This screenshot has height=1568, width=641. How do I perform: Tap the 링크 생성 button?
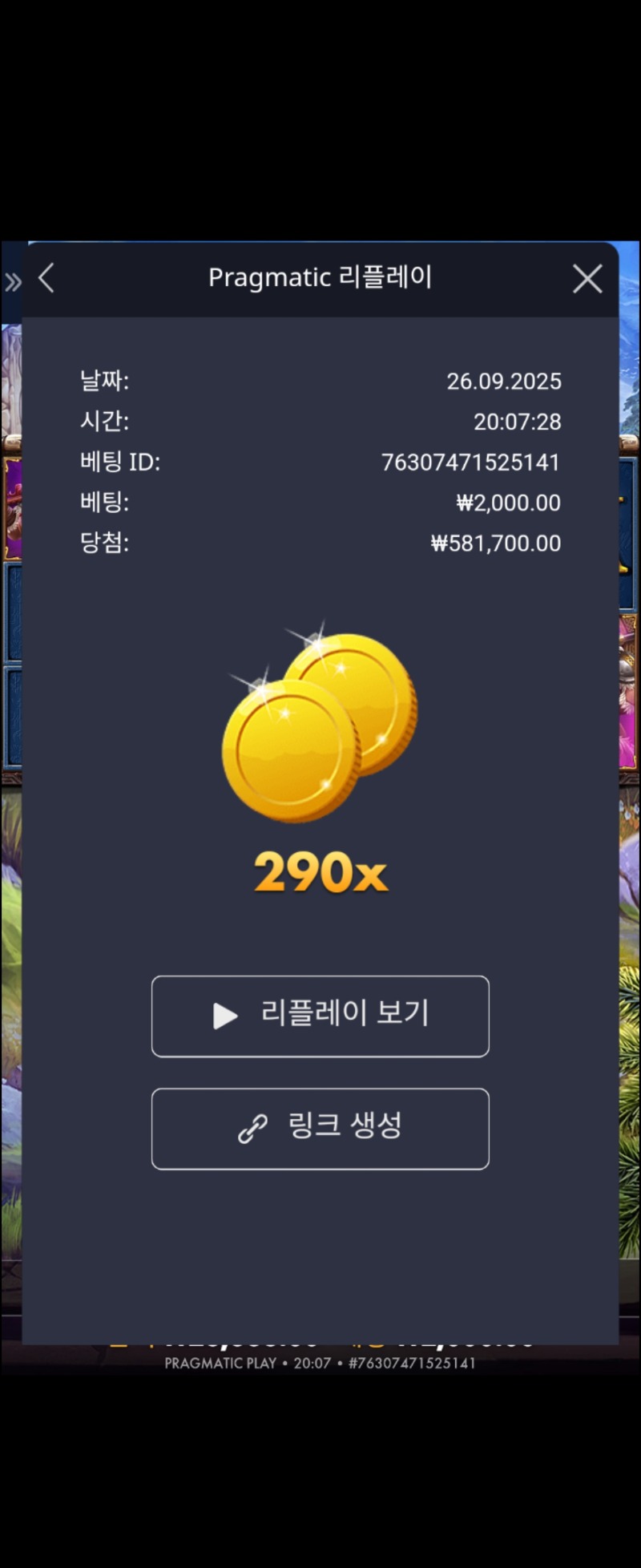tap(320, 1128)
